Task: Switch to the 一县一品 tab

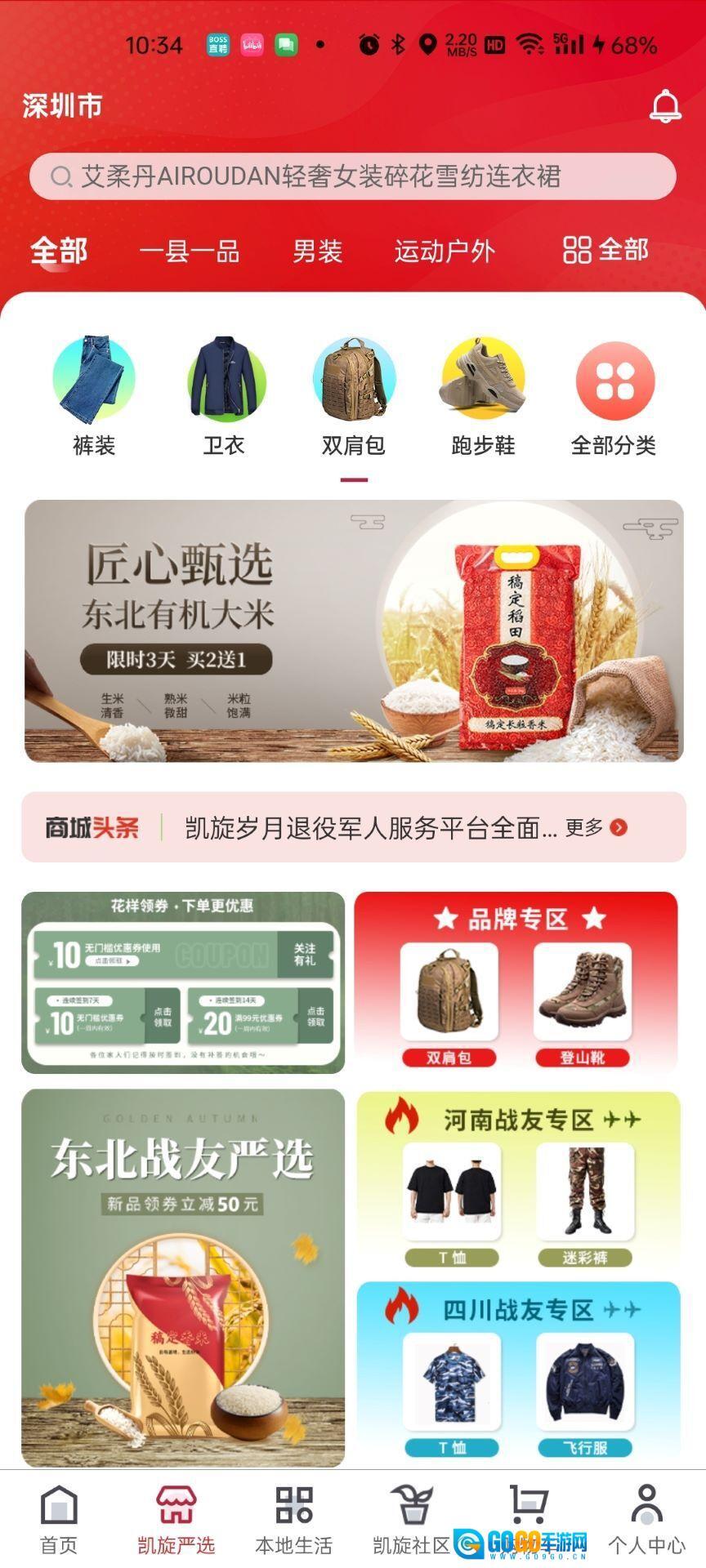Action: point(189,251)
